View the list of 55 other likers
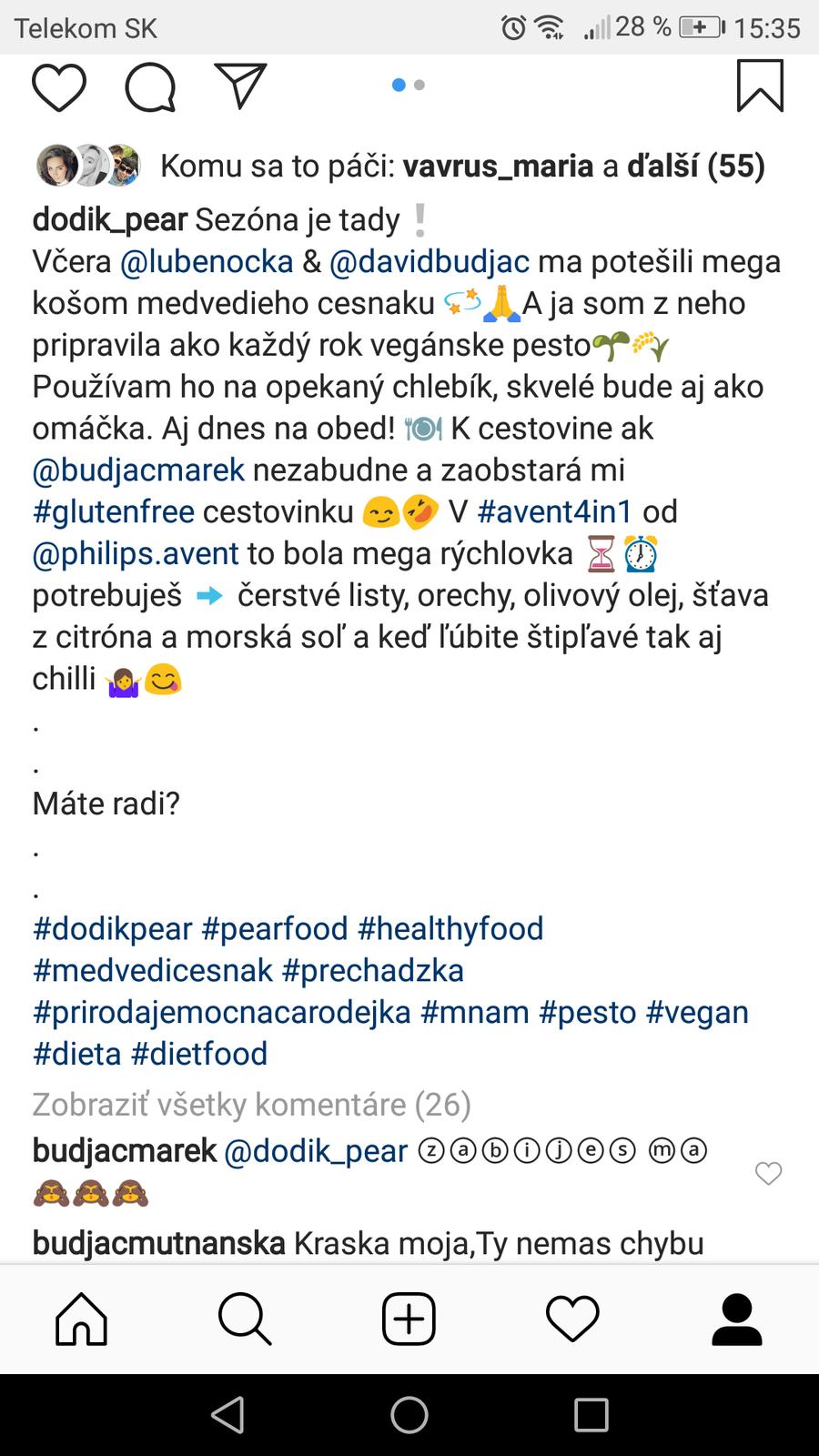This screenshot has height=1456, width=819. pyautogui.click(x=696, y=167)
